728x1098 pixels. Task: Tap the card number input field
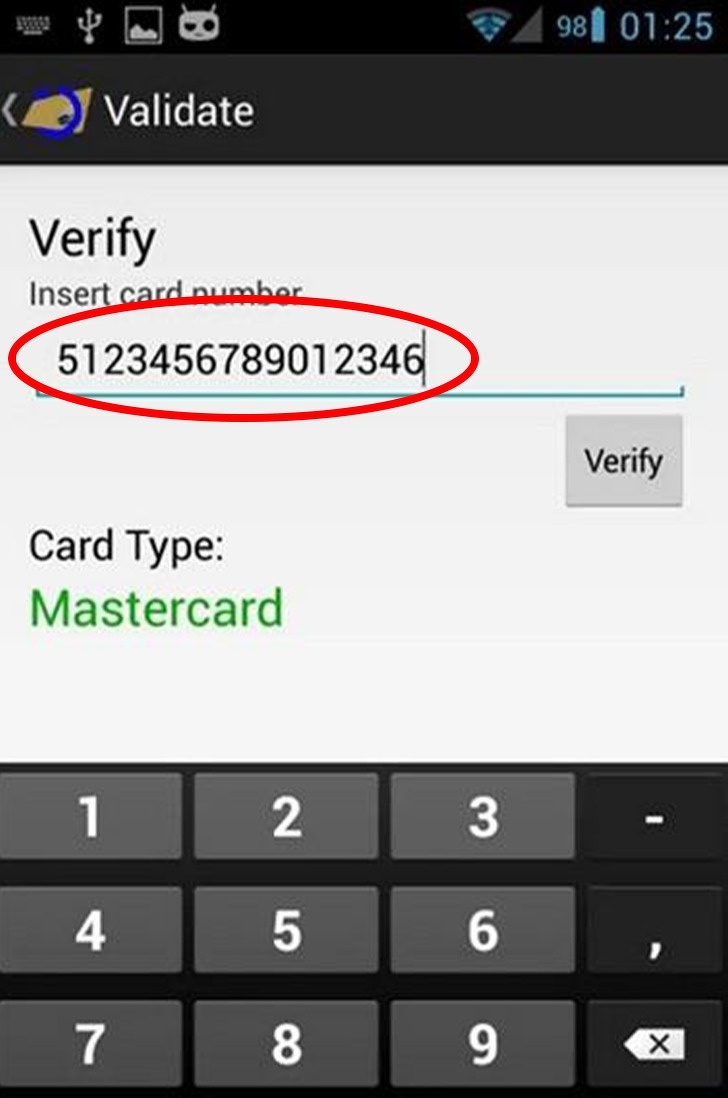360,360
